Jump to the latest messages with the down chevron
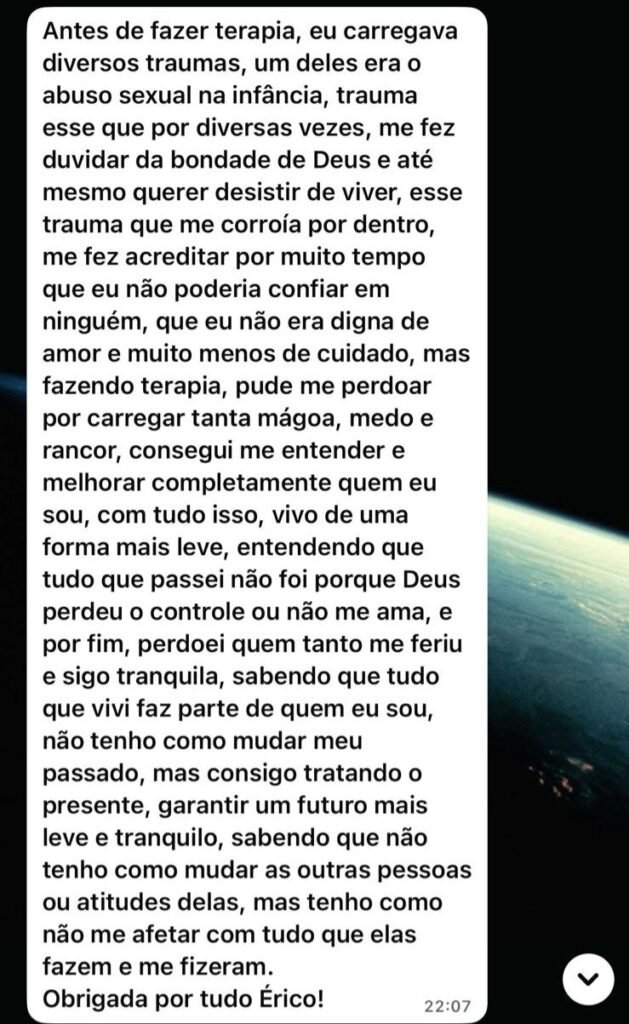 point(588,978)
